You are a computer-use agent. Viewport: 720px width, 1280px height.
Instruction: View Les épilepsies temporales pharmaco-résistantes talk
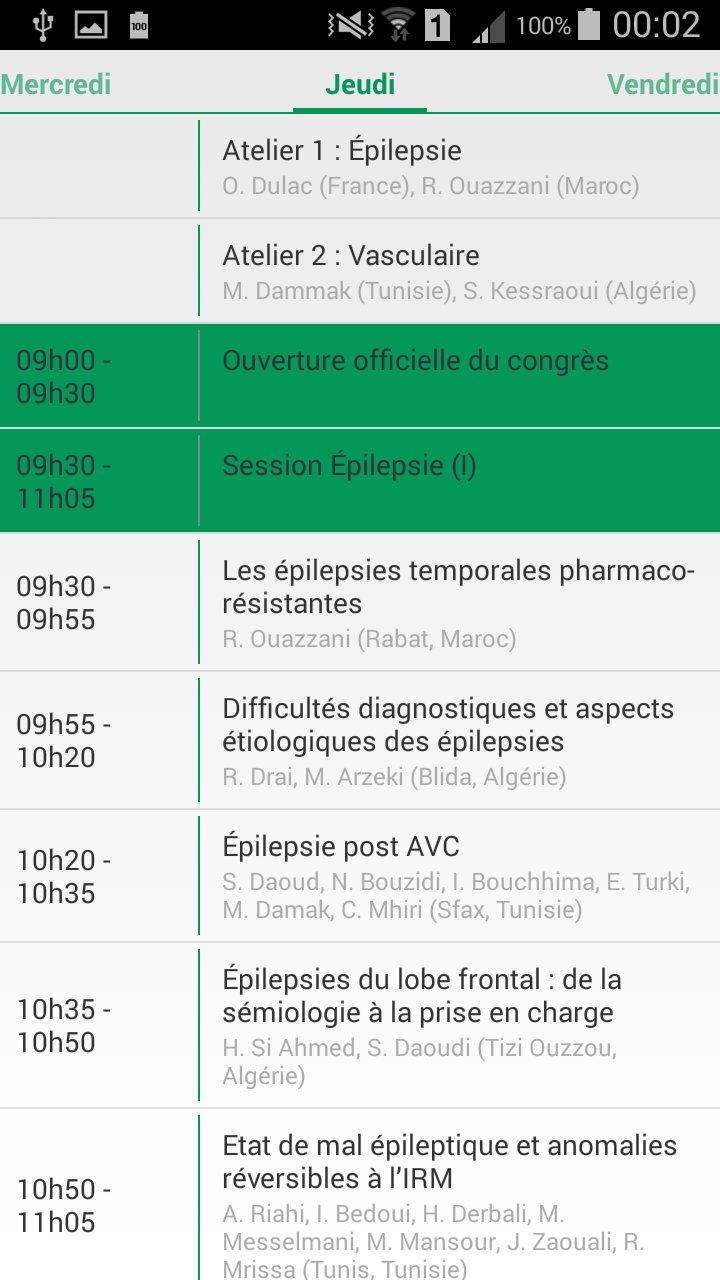click(x=360, y=603)
